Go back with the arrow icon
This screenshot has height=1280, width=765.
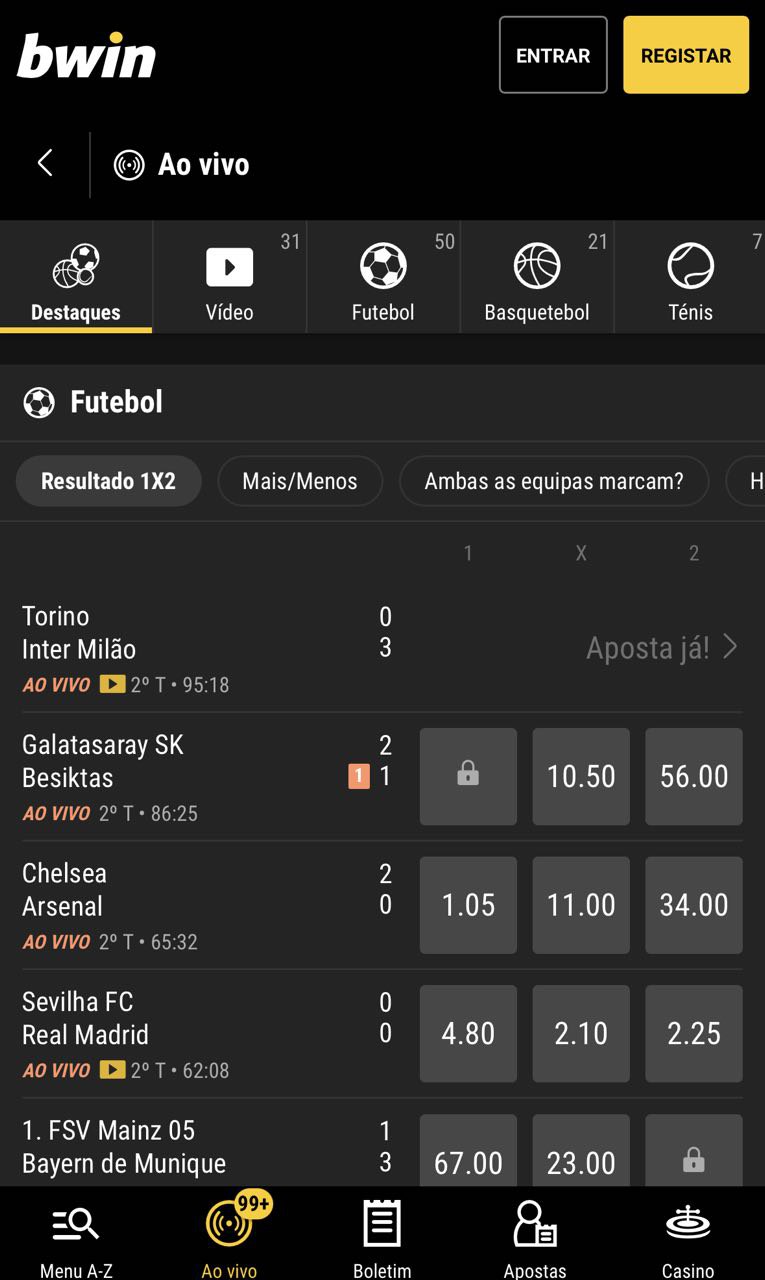click(x=44, y=164)
